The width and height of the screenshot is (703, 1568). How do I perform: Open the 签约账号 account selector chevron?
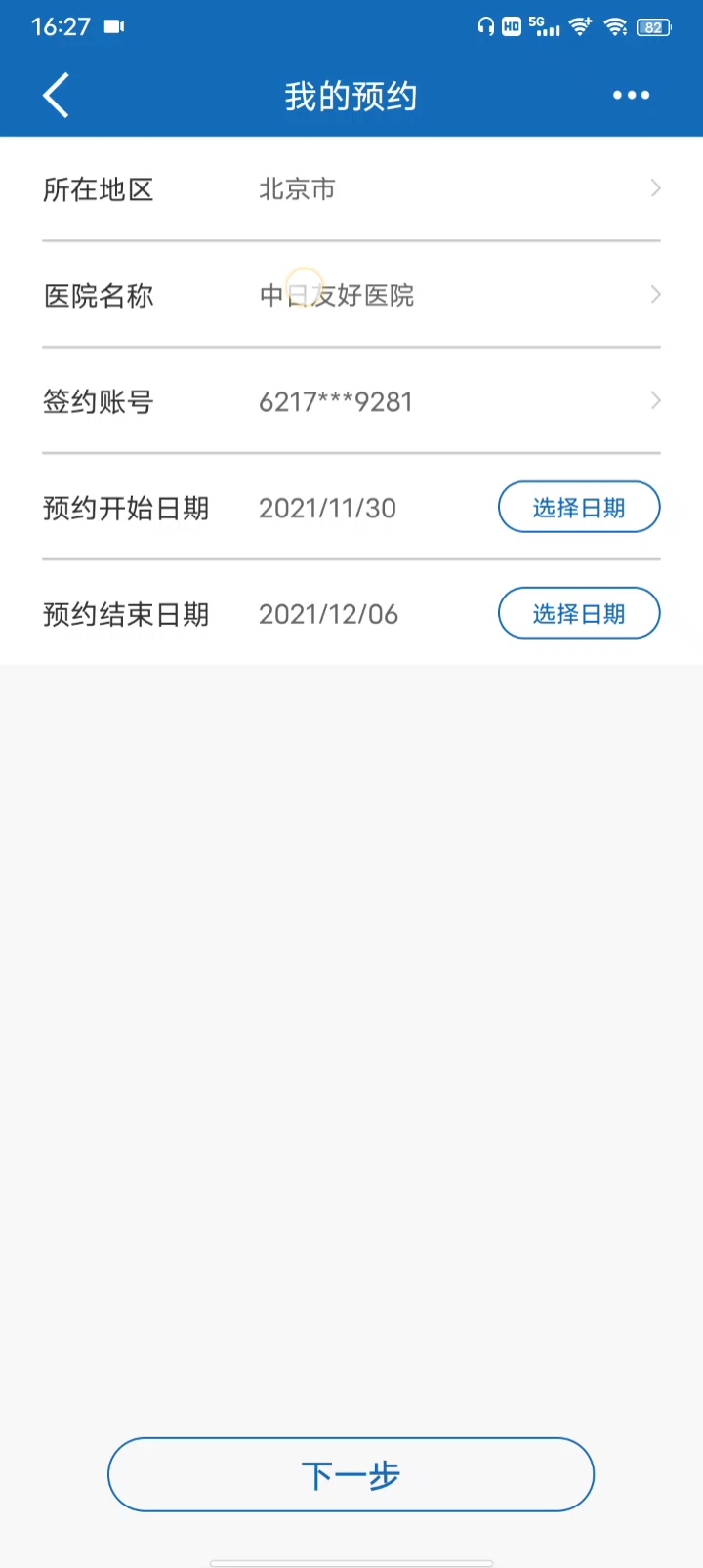655,401
